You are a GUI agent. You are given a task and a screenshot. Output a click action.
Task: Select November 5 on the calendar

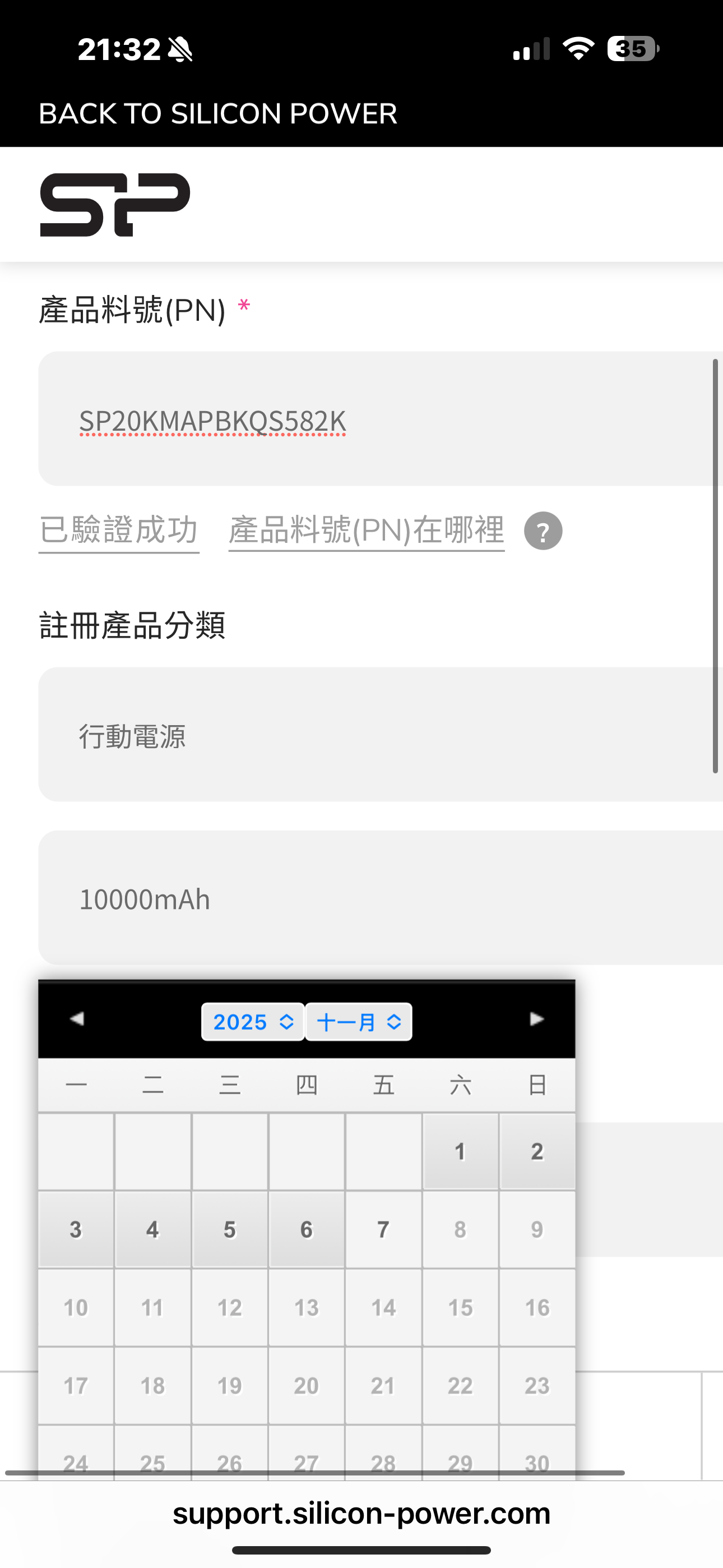pyautogui.click(x=229, y=1230)
